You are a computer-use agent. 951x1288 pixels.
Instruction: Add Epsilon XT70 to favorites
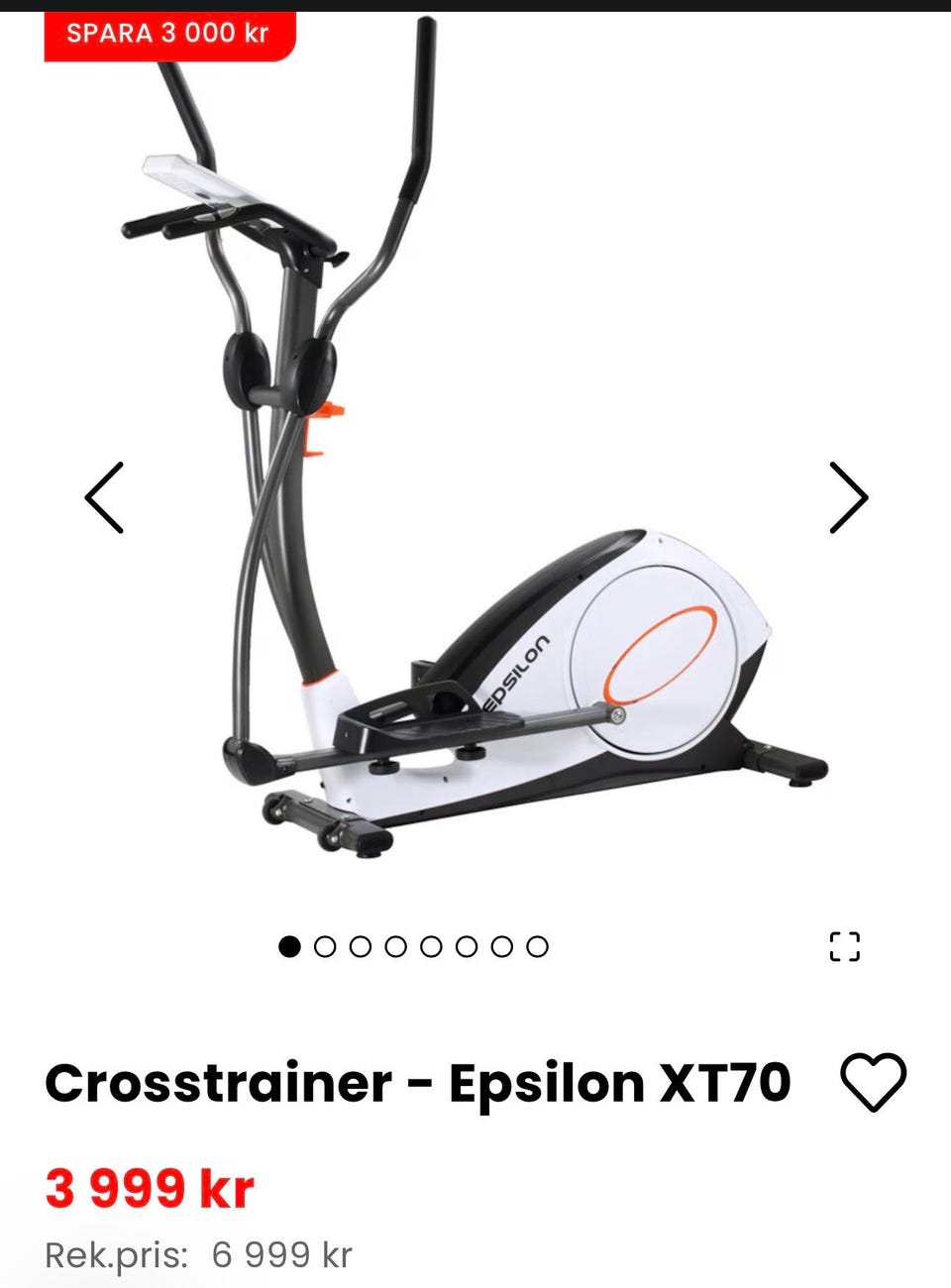coord(873,1081)
